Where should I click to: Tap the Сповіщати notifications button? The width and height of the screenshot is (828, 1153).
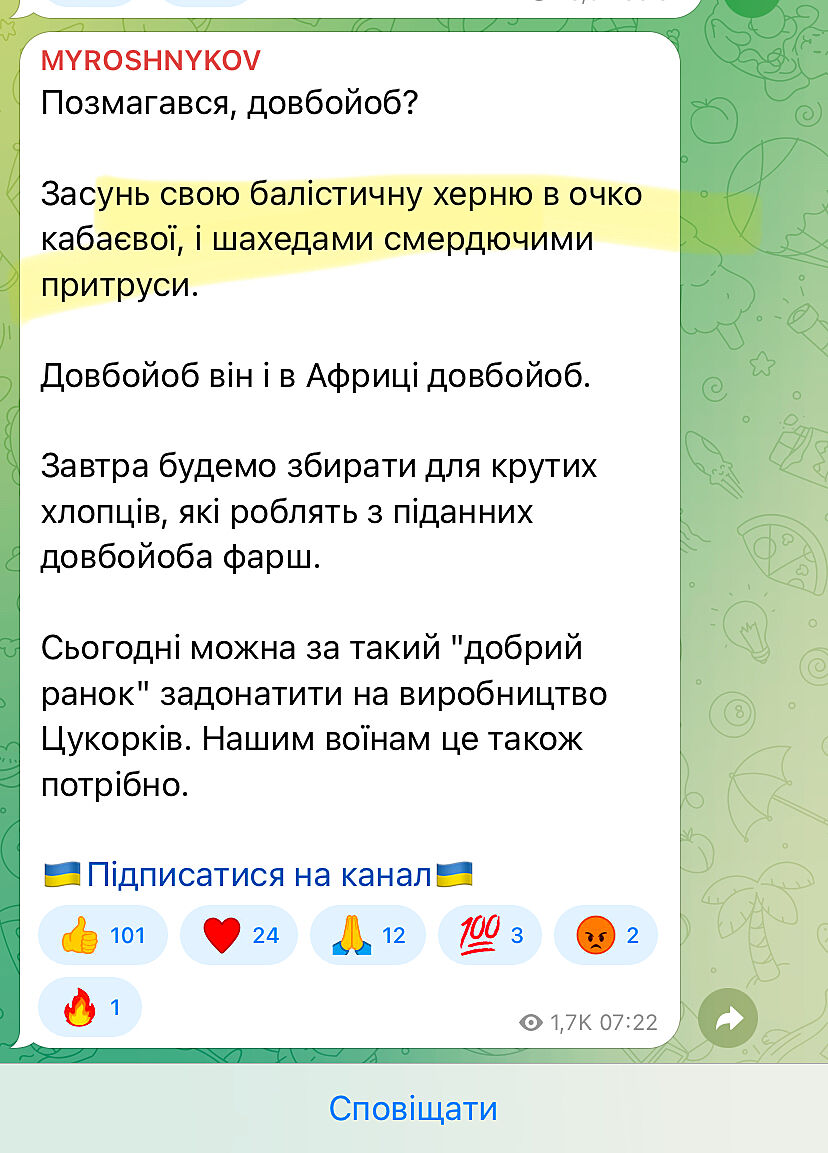coord(413,1108)
